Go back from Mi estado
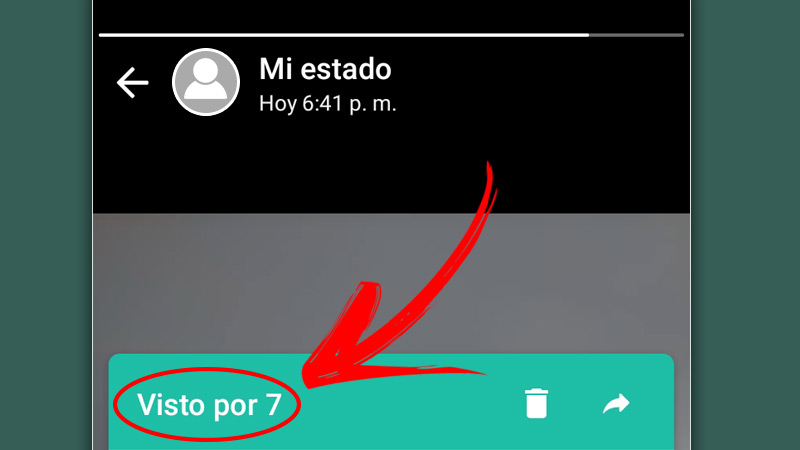 pos(132,83)
